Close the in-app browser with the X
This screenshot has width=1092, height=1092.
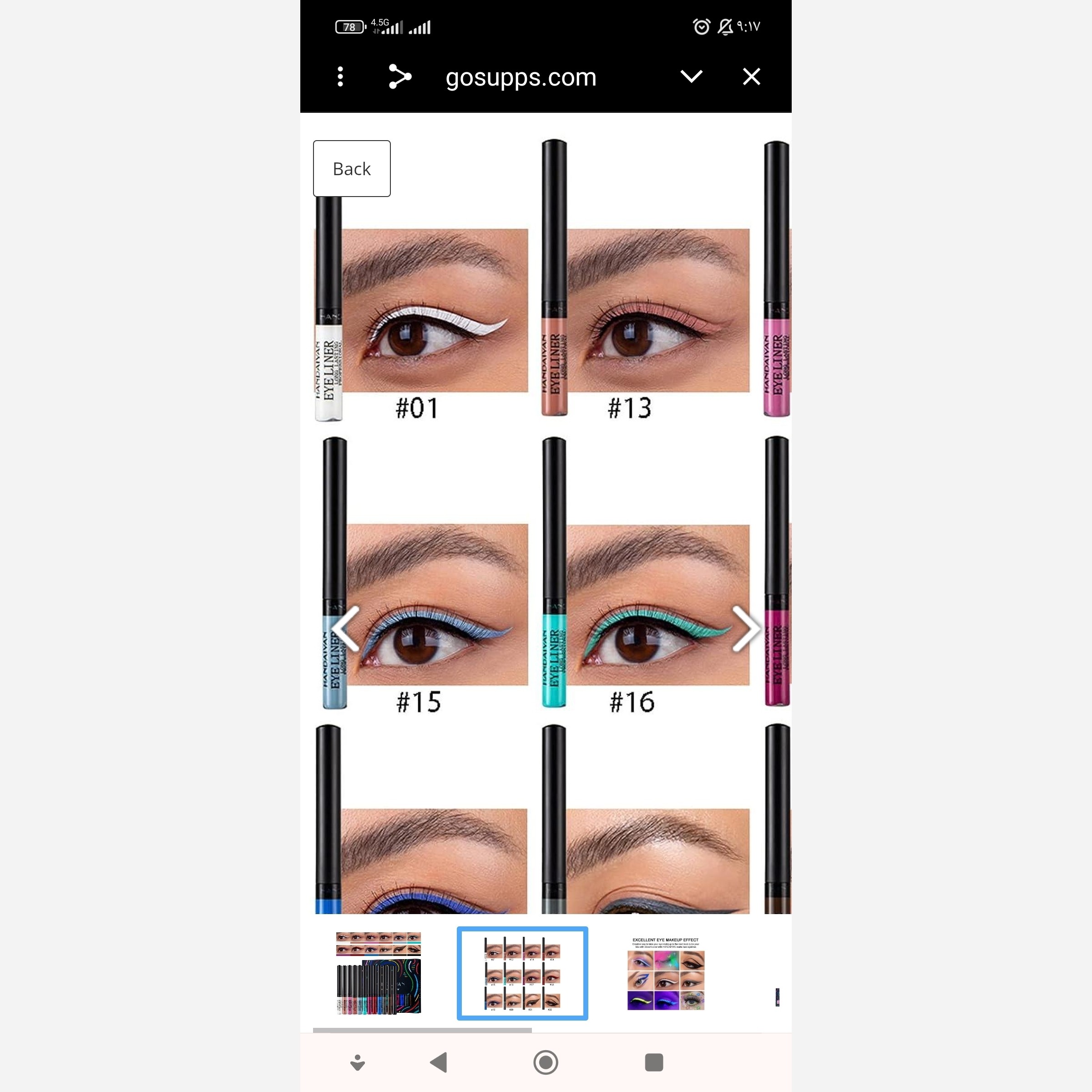[751, 76]
